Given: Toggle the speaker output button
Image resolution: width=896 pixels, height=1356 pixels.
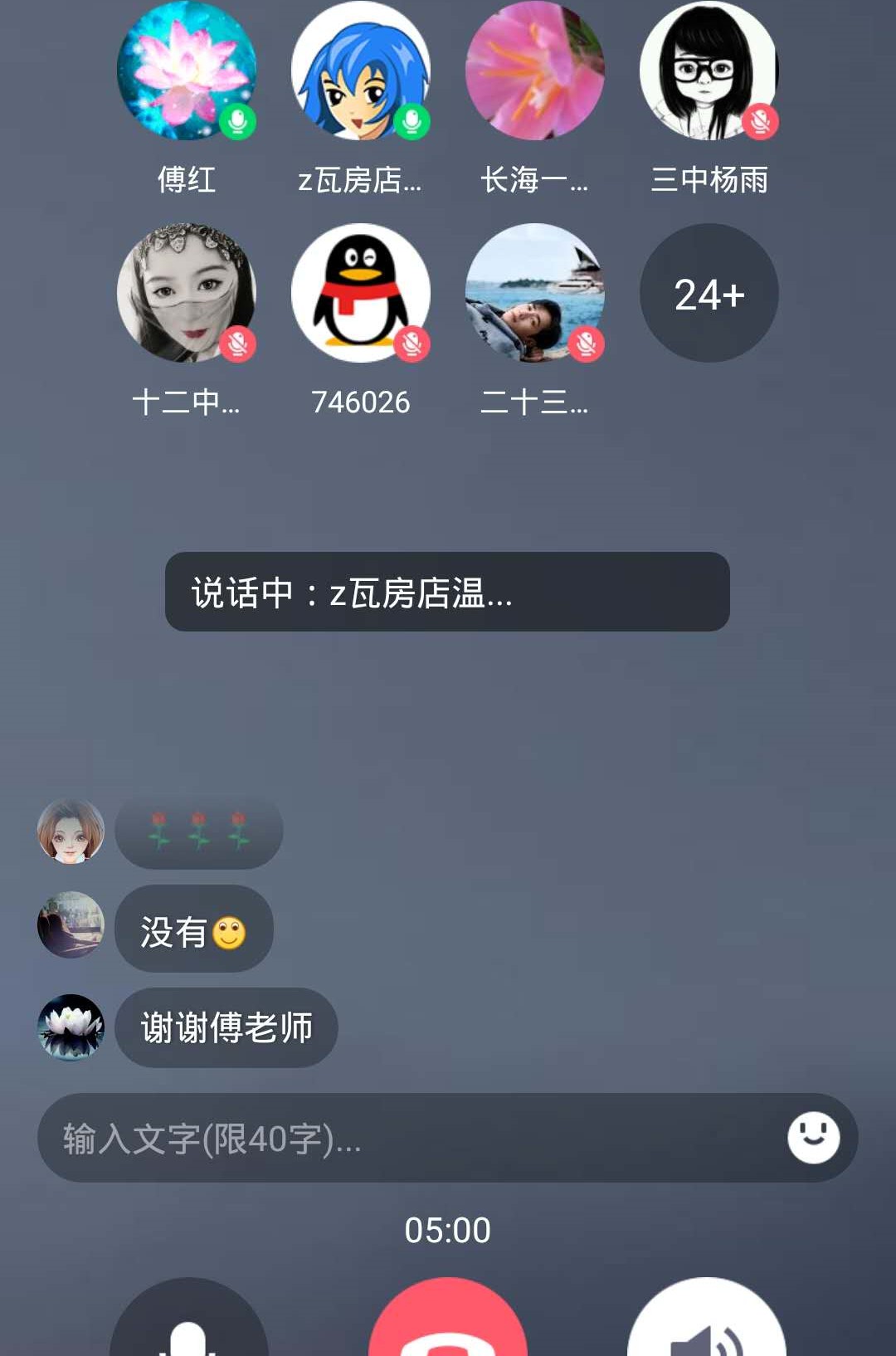Looking at the screenshot, I should pos(707,1324).
